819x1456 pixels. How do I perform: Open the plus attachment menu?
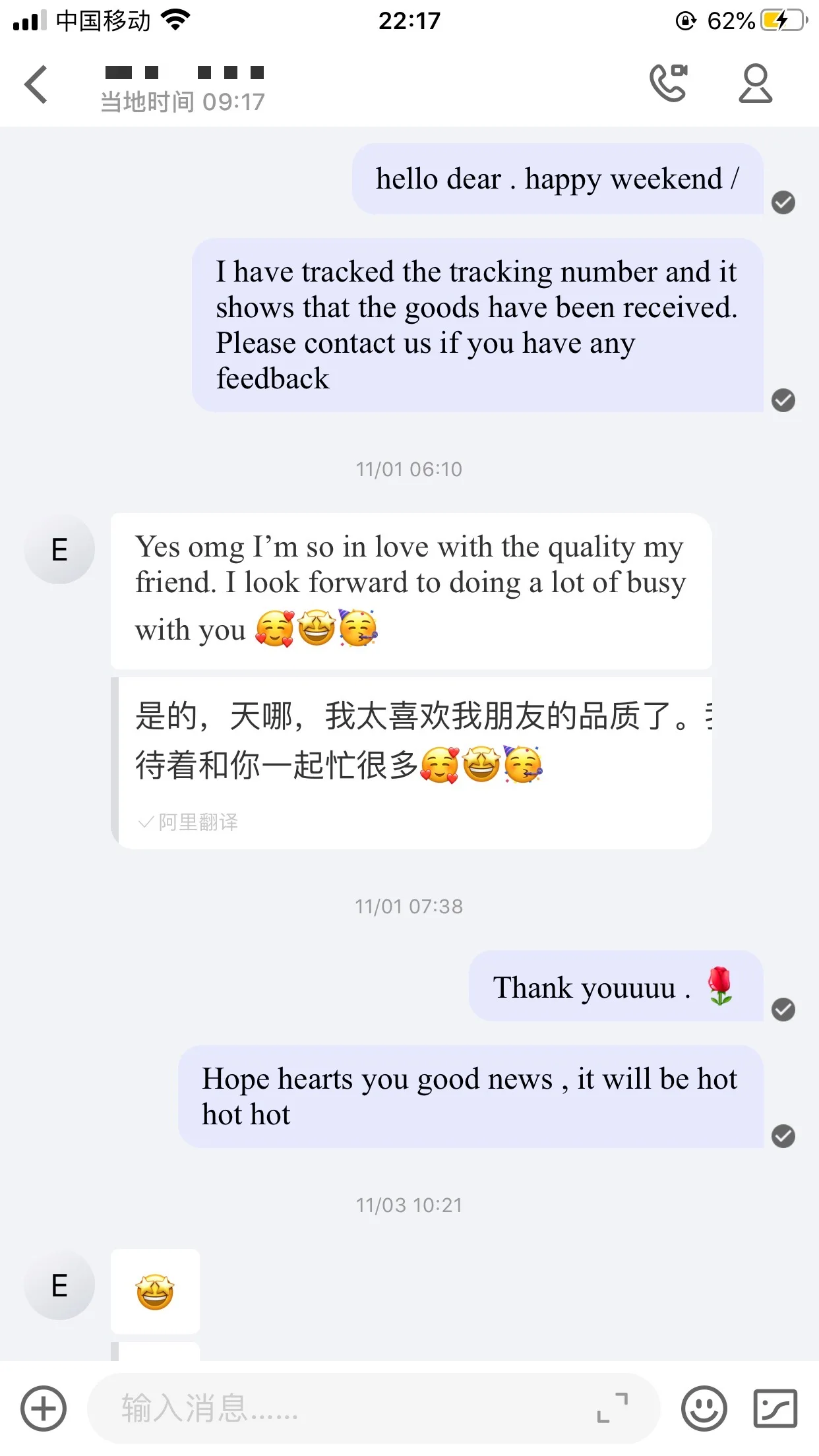44,1409
